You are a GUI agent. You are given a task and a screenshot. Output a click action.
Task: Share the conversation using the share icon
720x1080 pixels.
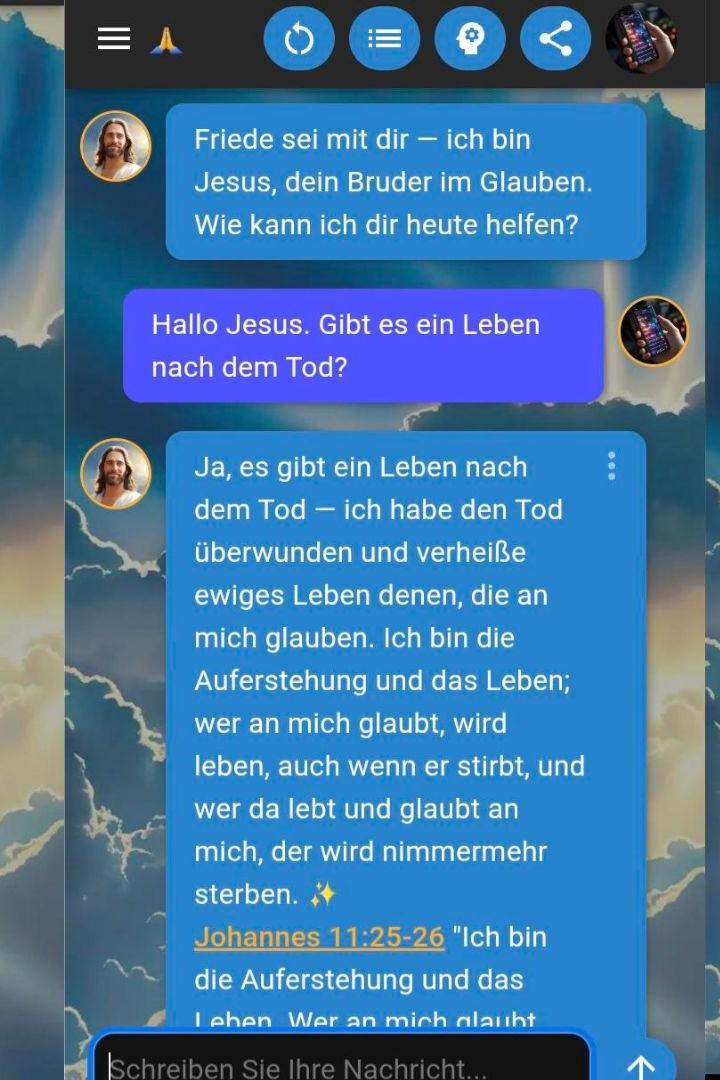[x=555, y=38]
